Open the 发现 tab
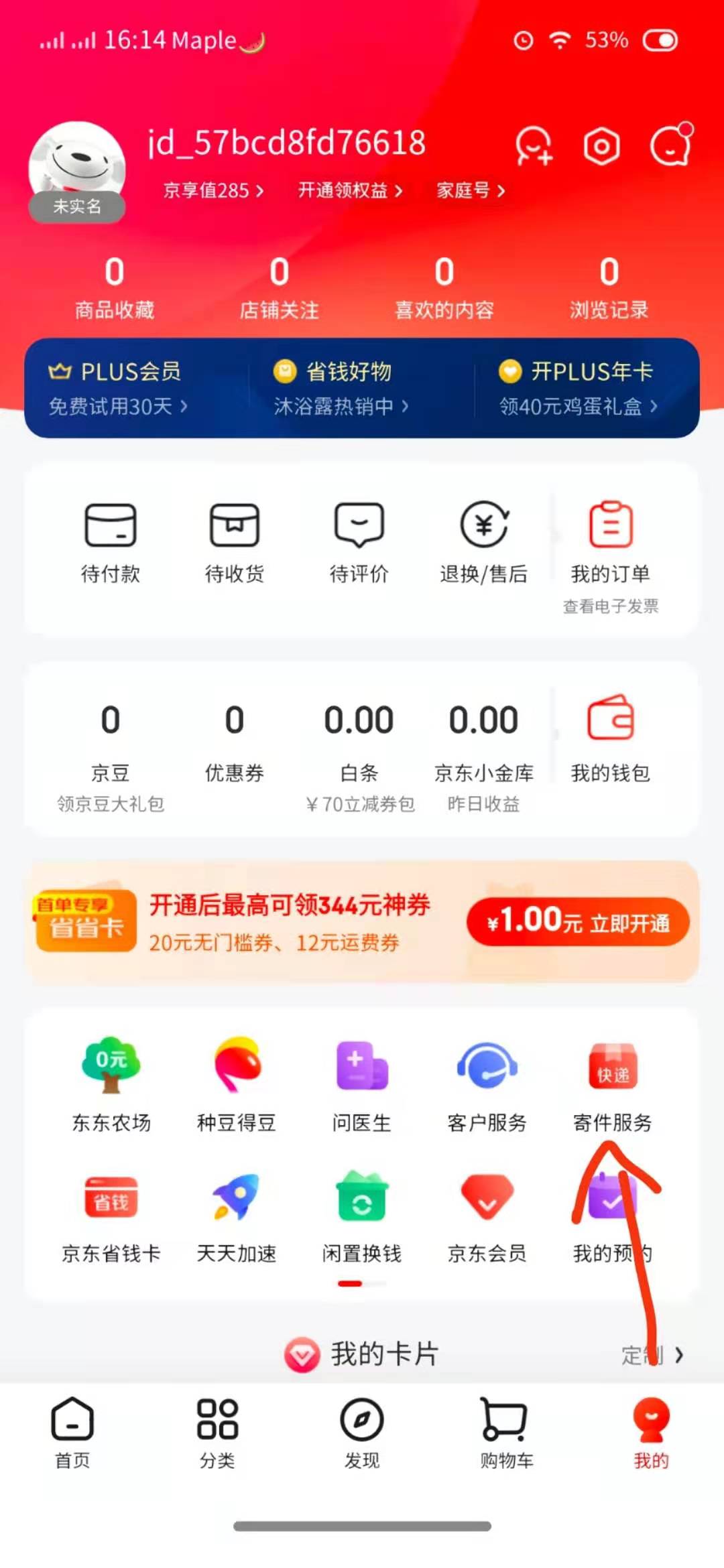 coord(362,1431)
